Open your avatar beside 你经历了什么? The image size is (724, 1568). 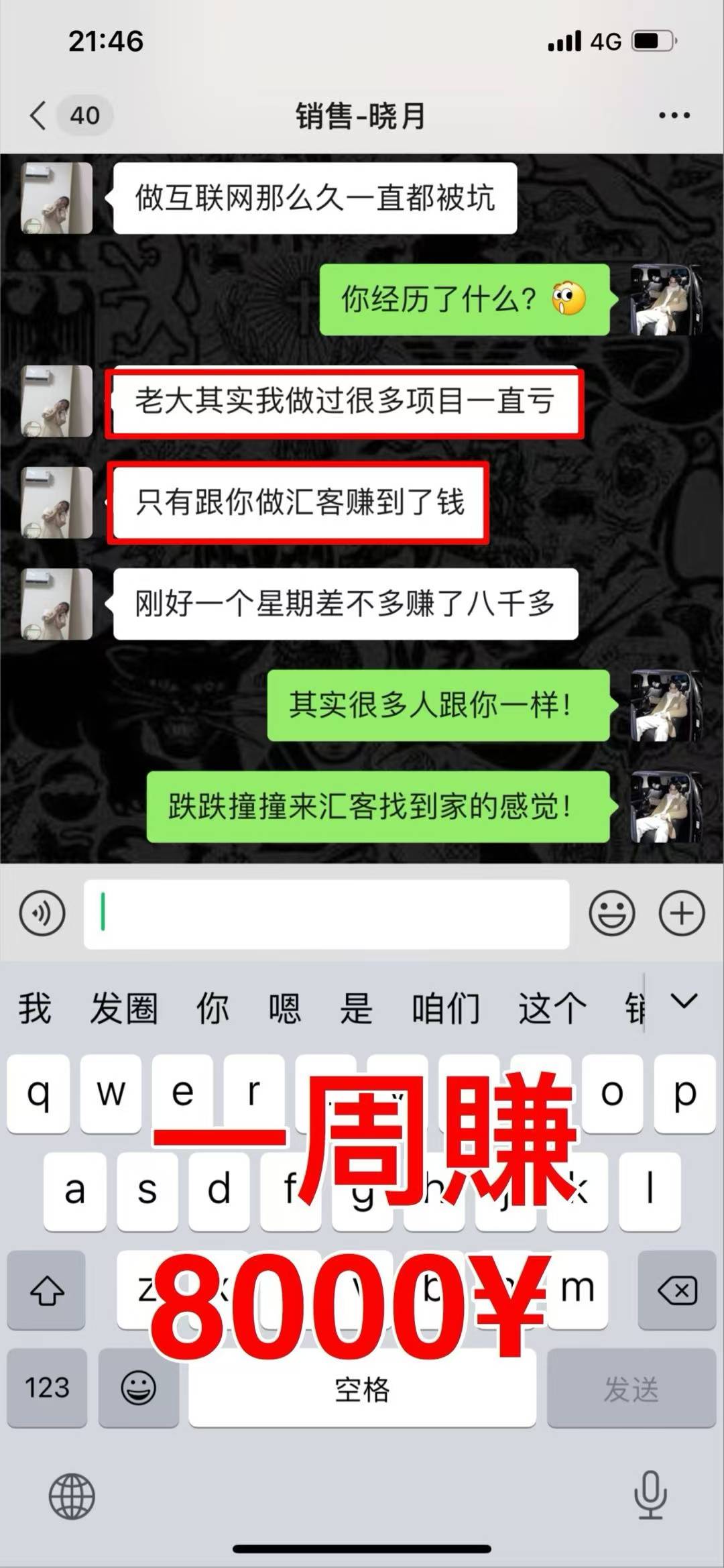point(666,299)
